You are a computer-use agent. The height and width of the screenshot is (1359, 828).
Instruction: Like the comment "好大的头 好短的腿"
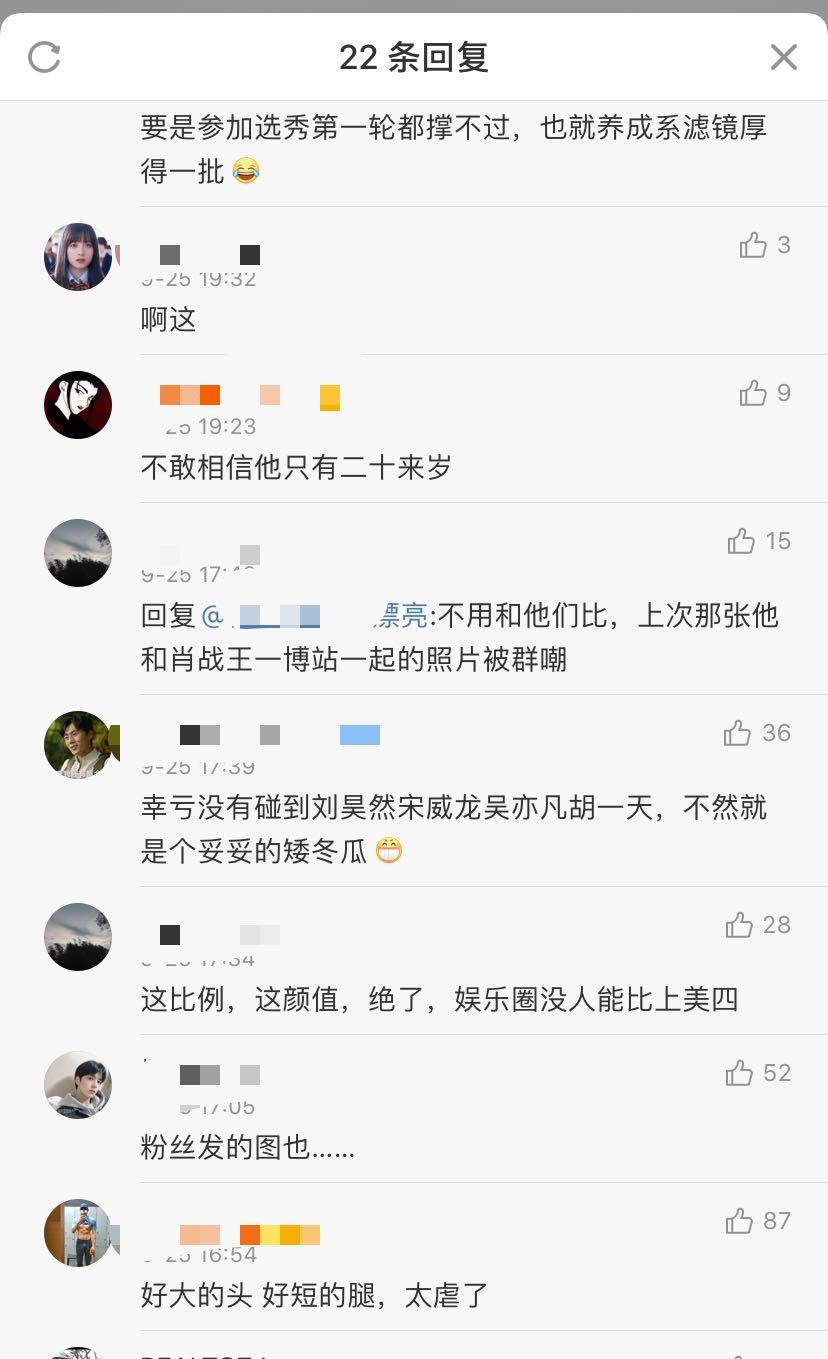point(740,1221)
